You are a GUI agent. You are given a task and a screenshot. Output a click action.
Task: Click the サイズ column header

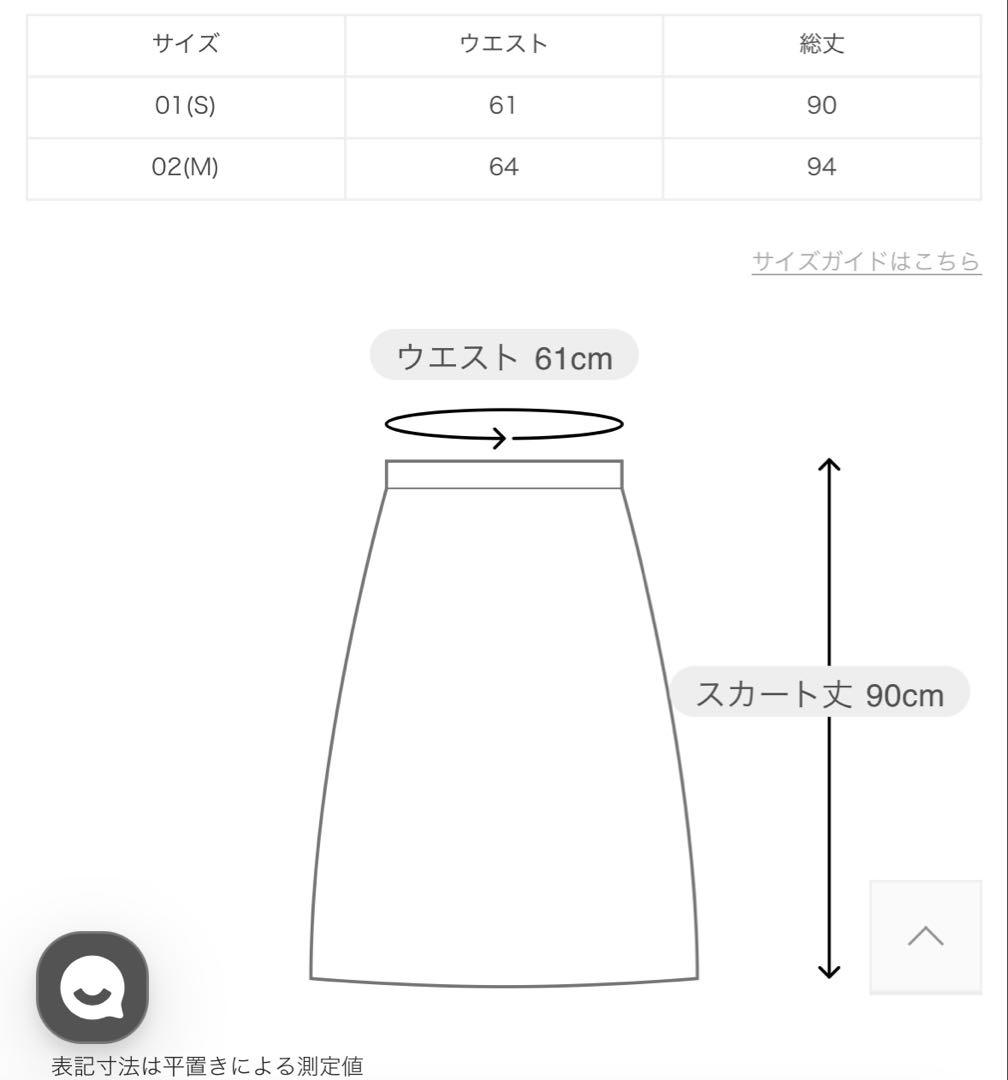tap(186, 42)
